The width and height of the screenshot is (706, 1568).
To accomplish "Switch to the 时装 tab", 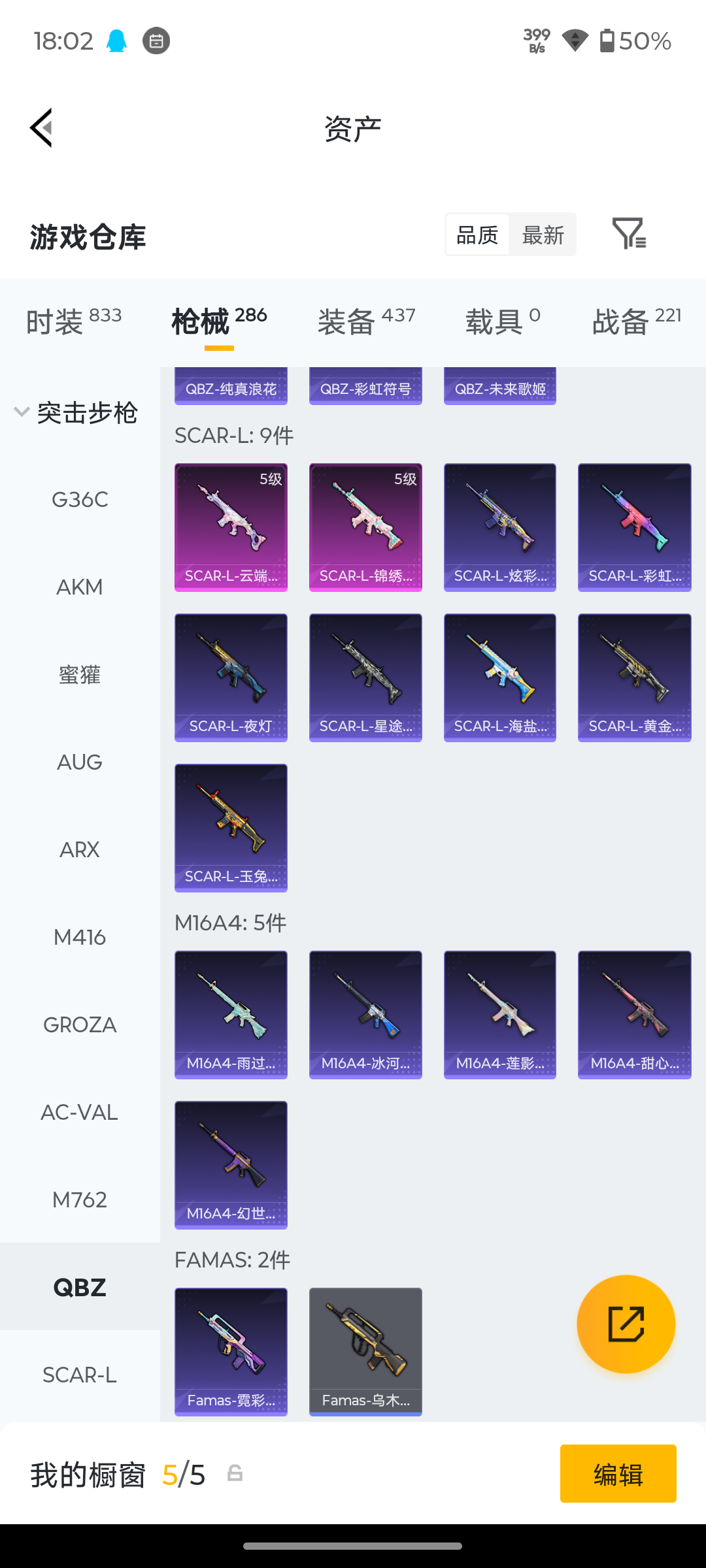I will [73, 321].
